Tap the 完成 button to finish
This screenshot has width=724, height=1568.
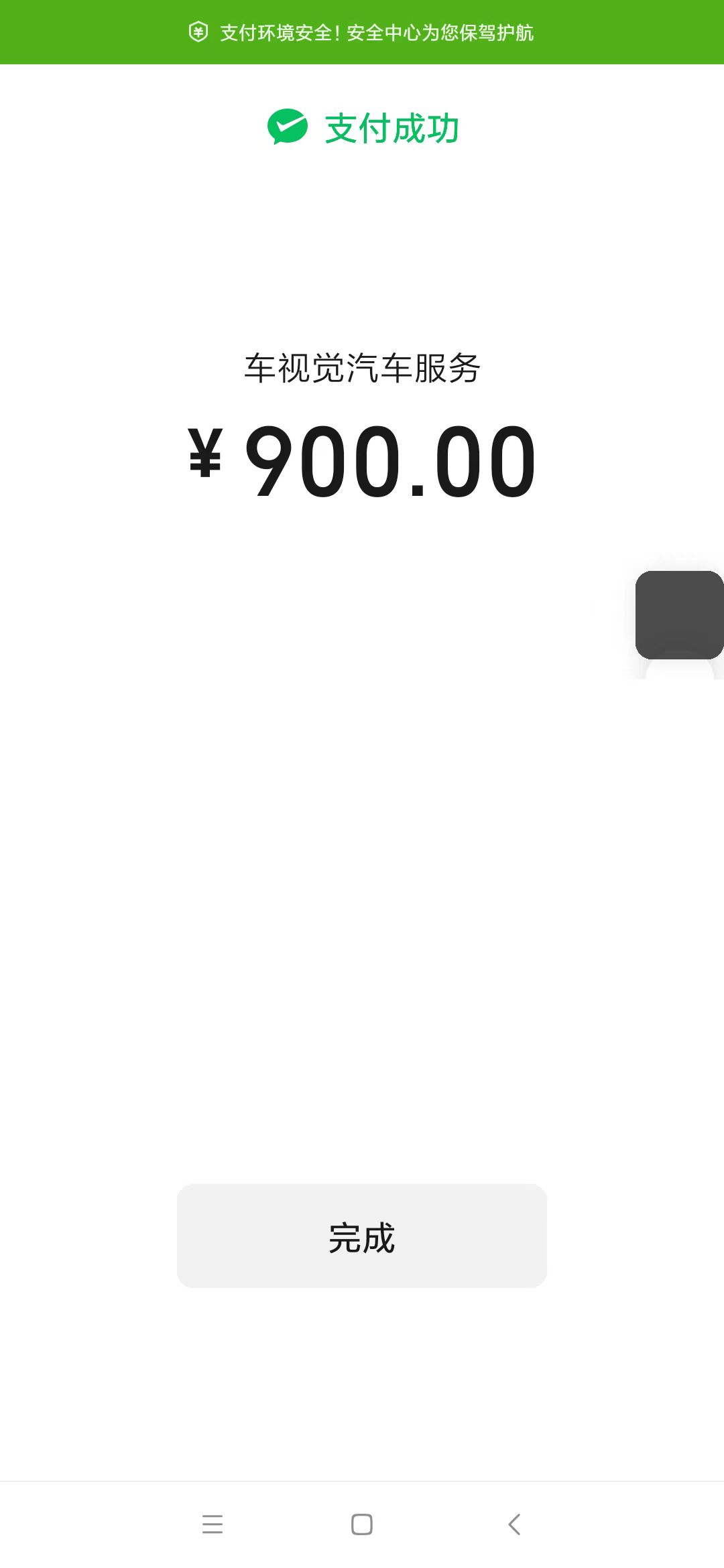362,1236
